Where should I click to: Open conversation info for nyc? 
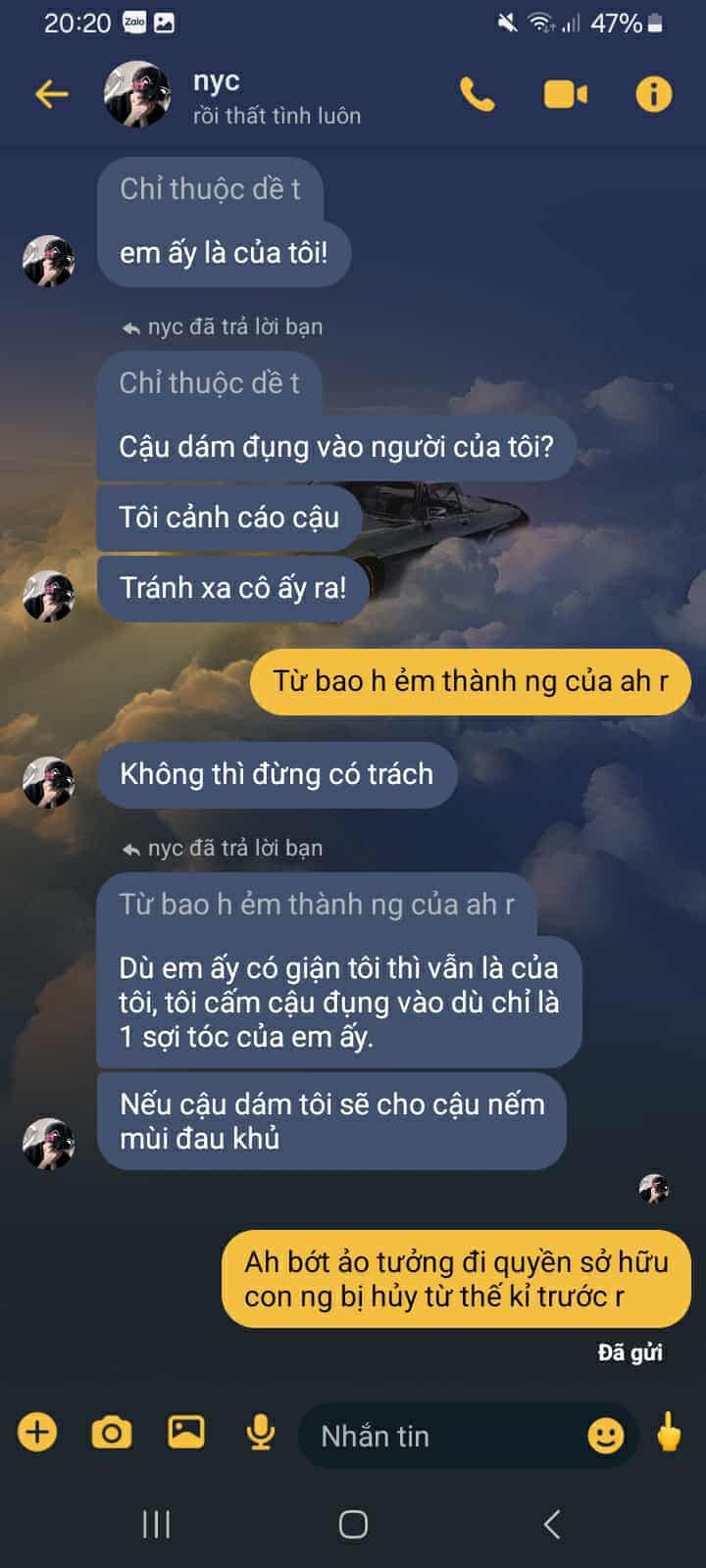coord(653,94)
